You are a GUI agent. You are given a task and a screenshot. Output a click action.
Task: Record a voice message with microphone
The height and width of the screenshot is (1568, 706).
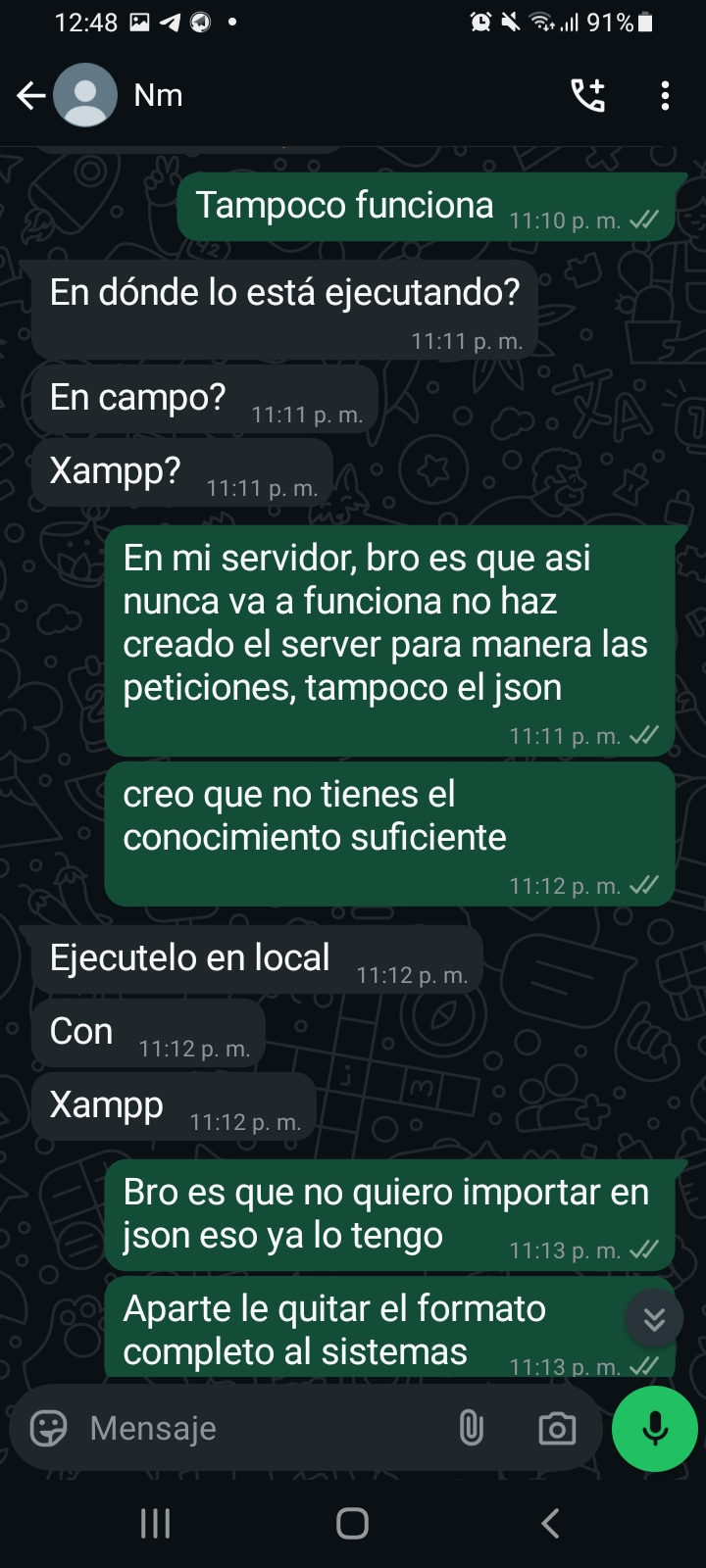(655, 1429)
